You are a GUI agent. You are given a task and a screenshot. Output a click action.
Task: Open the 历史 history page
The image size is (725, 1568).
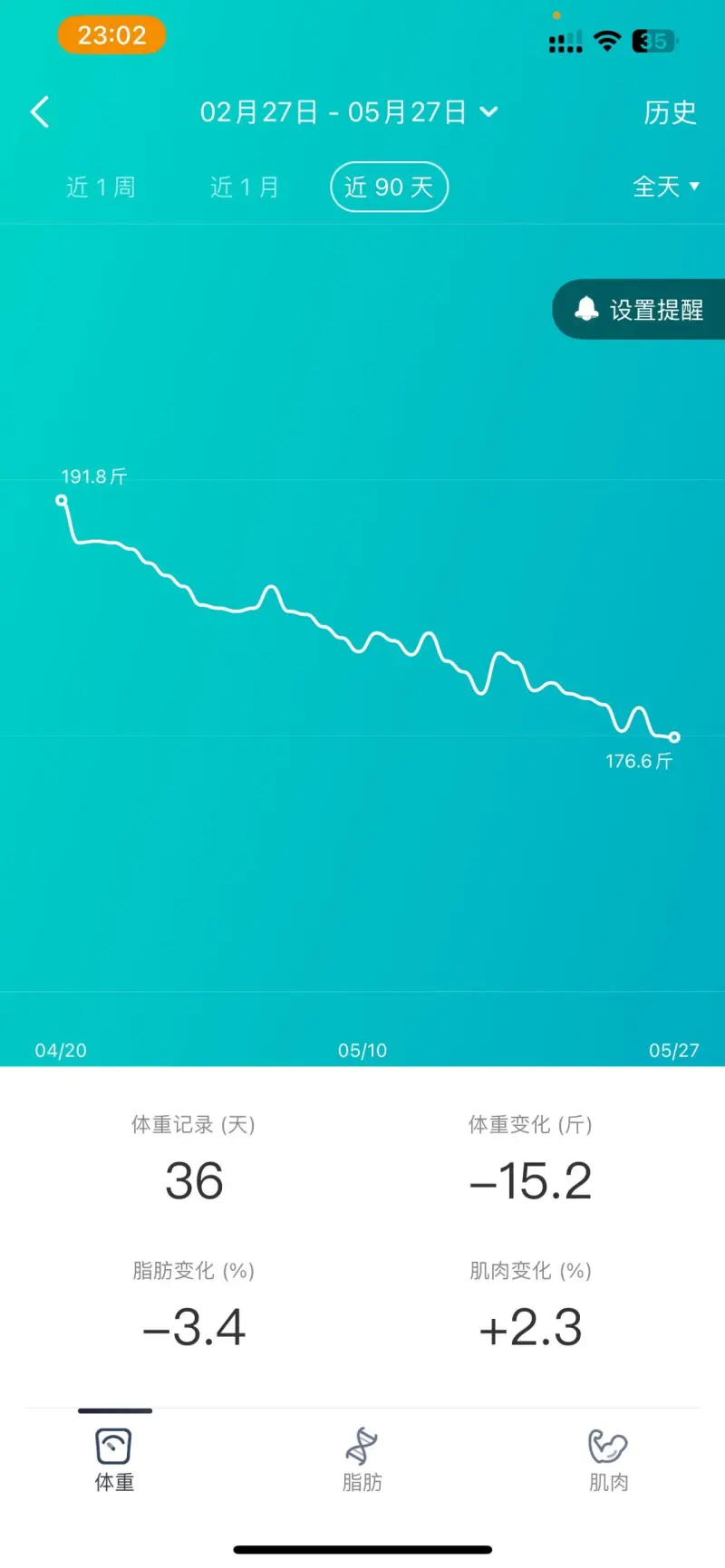pos(670,112)
